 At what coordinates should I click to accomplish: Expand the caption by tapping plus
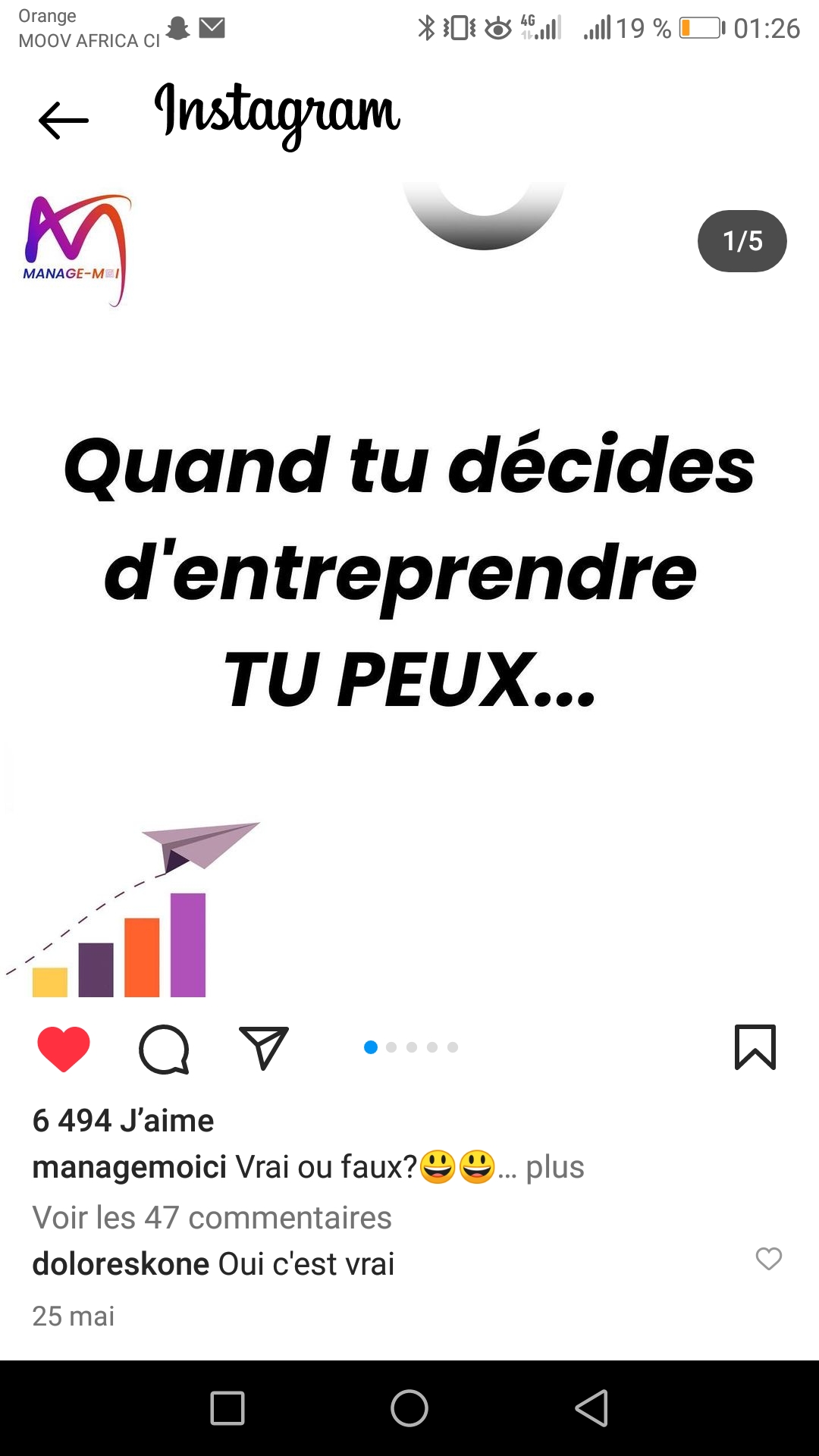554,1167
